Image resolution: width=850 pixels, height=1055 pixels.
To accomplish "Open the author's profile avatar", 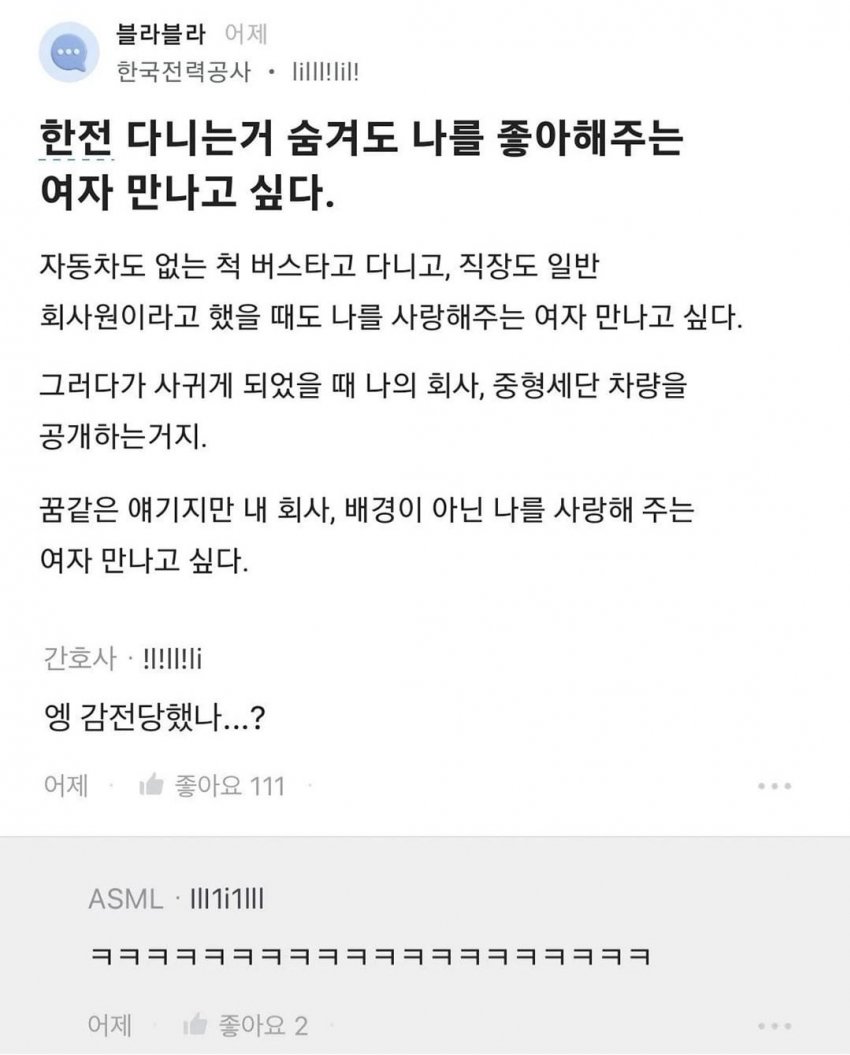I will click(x=69, y=52).
